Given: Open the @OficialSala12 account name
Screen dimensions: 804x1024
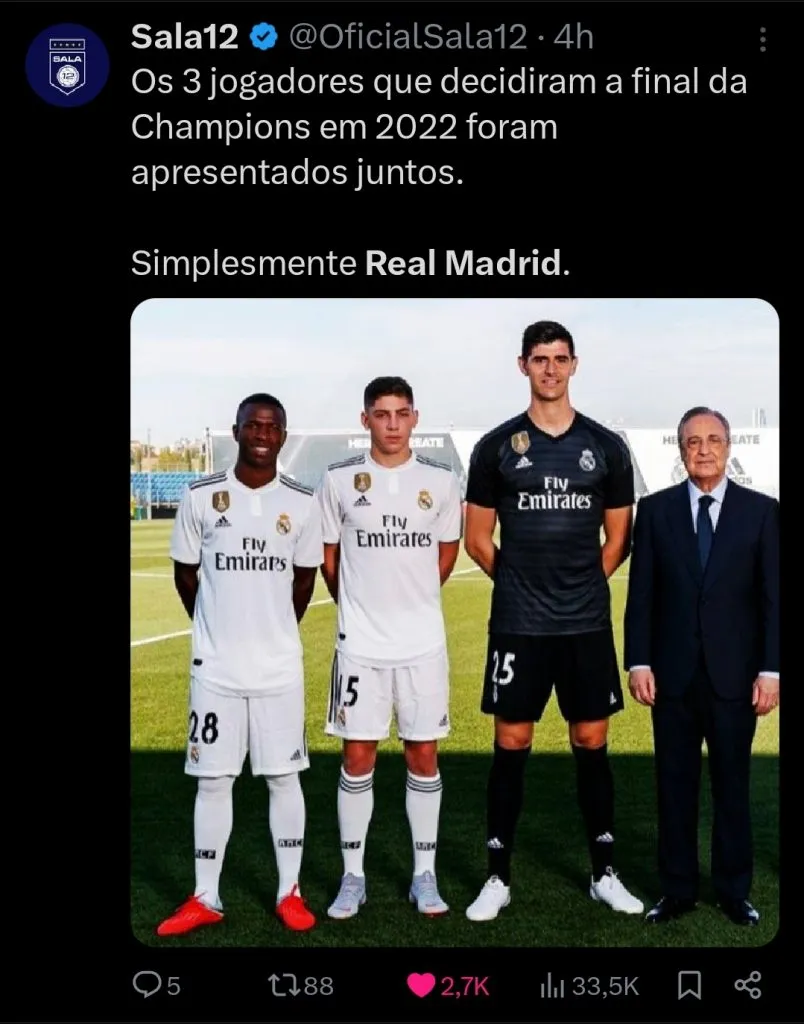Looking at the screenshot, I should tap(407, 38).
